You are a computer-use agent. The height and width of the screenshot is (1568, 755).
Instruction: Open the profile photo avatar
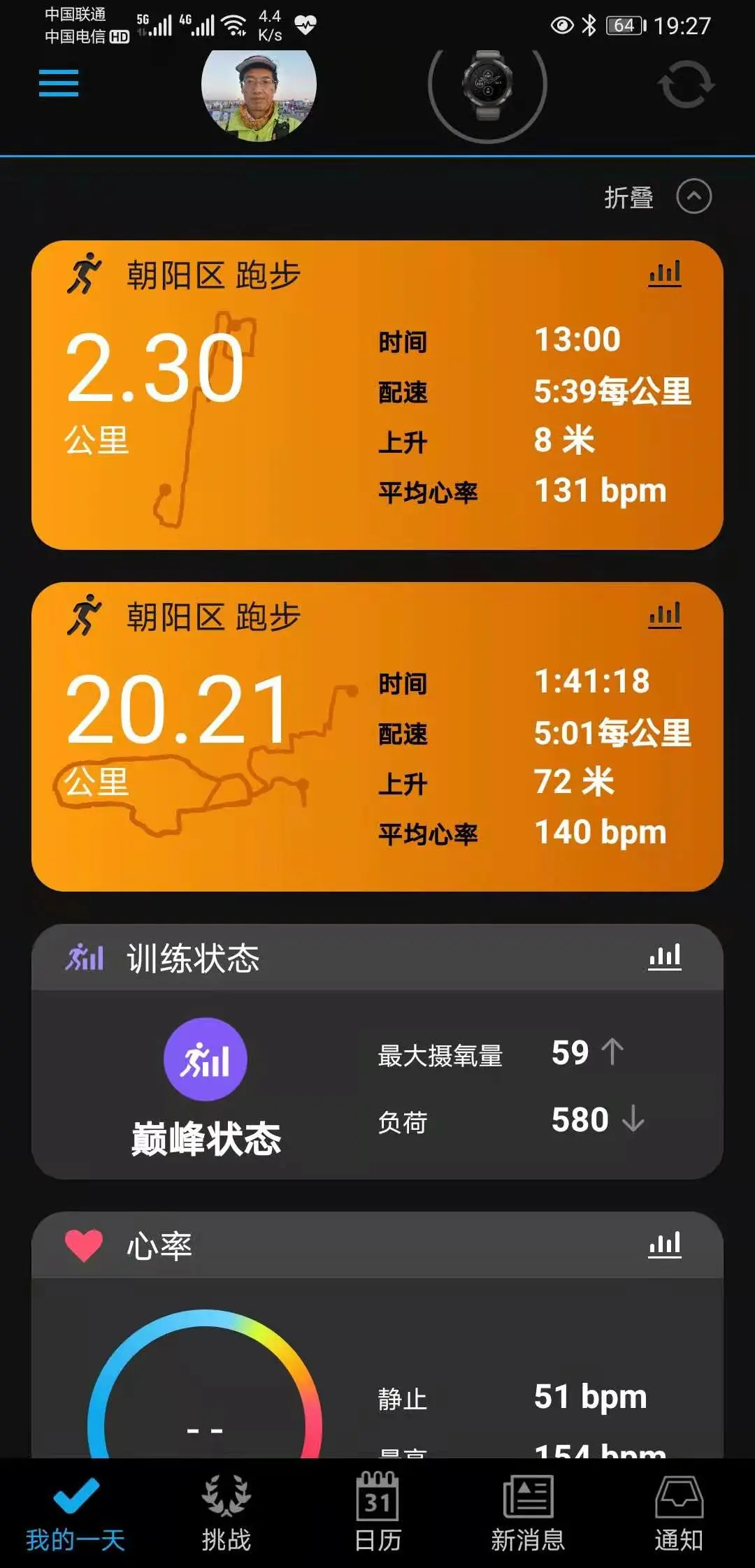[259, 87]
